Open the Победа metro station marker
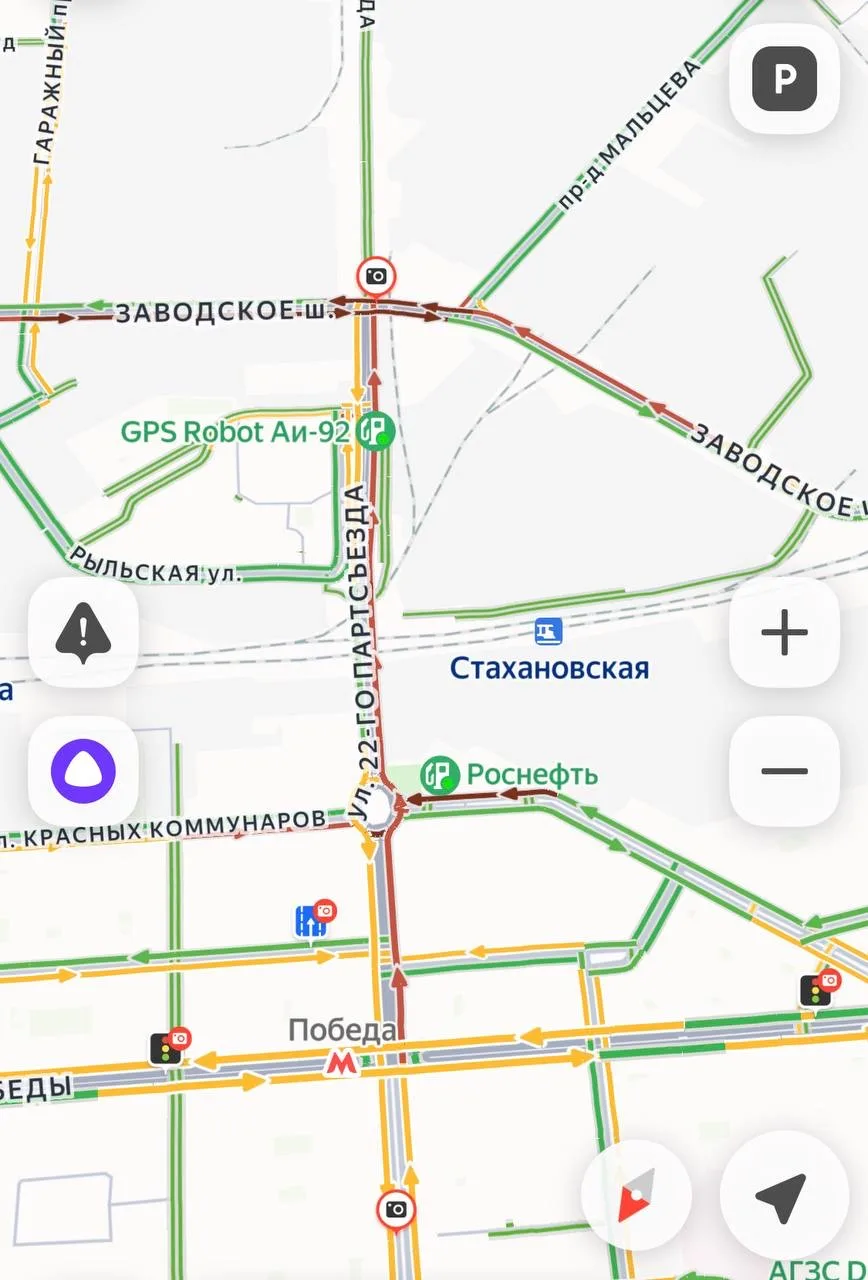The height and width of the screenshot is (1280, 868). pos(340,1064)
